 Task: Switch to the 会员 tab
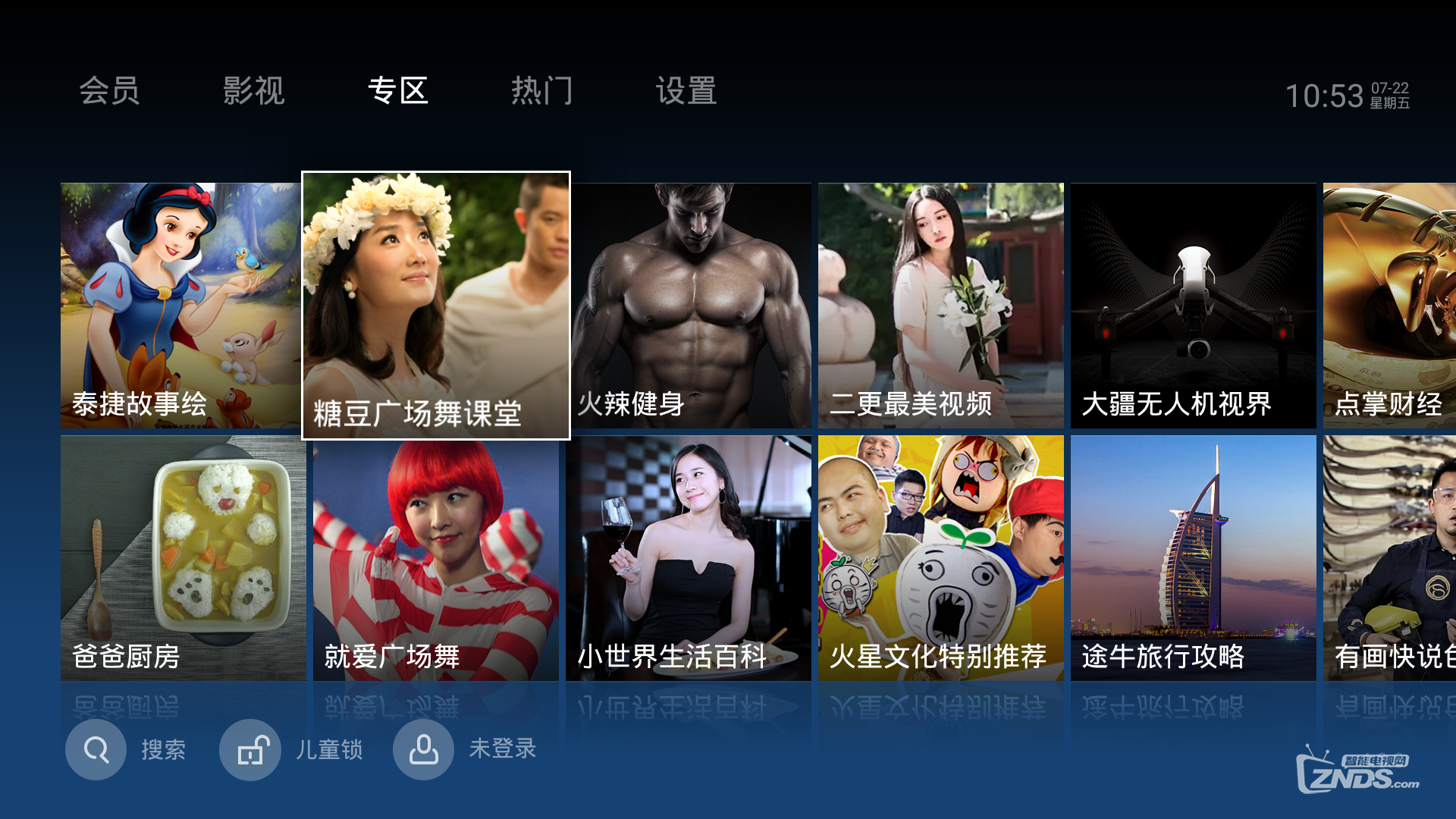[x=109, y=91]
